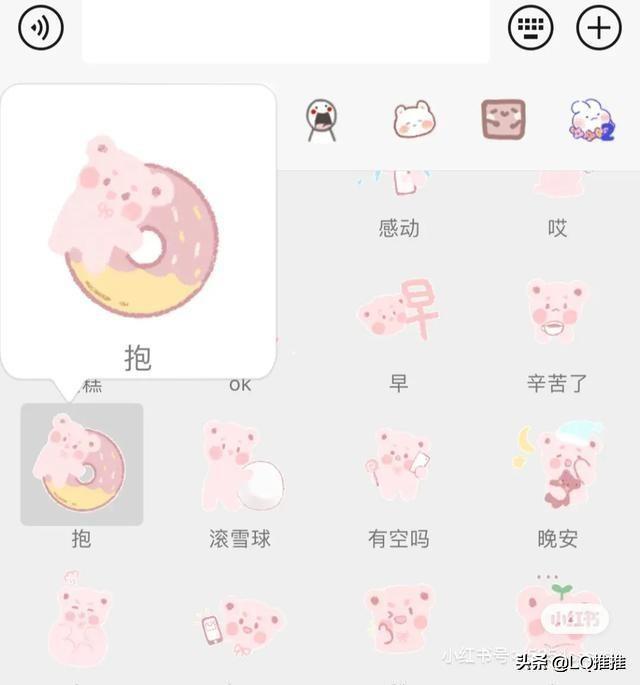Send the 晚安 bear sticker
This screenshot has width=640, height=685.
point(557,466)
